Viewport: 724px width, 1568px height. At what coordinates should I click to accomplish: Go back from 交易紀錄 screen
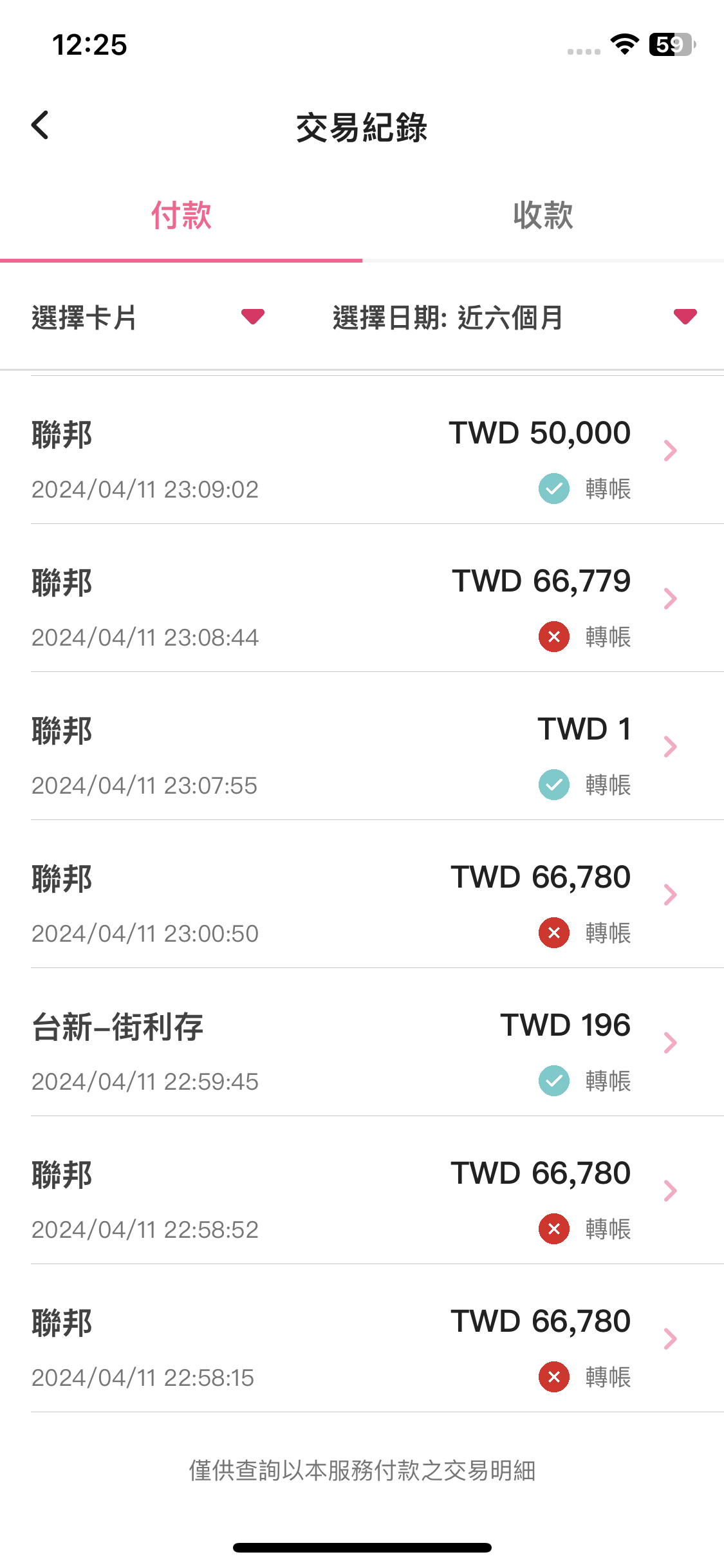click(40, 126)
